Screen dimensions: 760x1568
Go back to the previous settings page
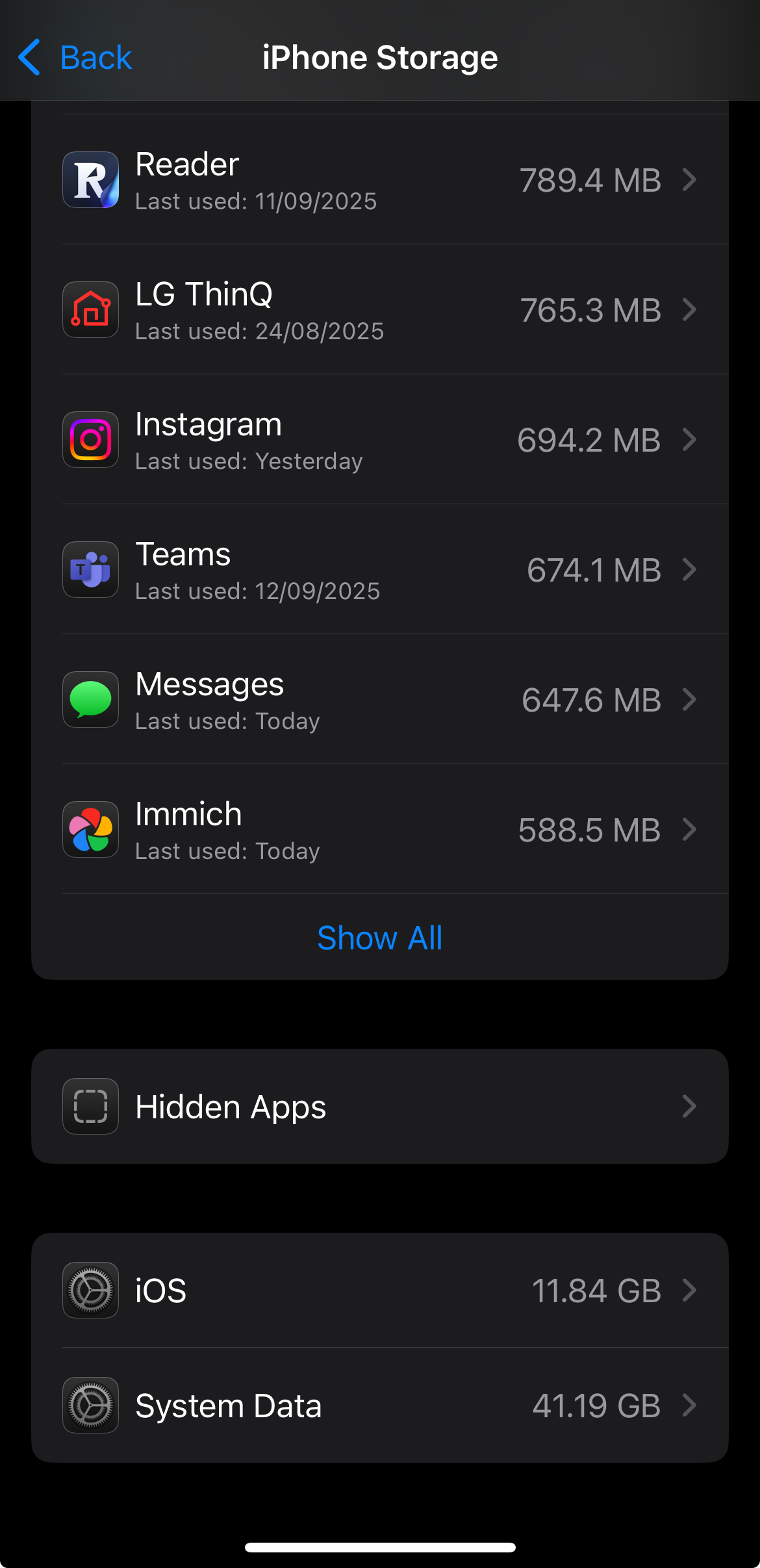tap(75, 58)
